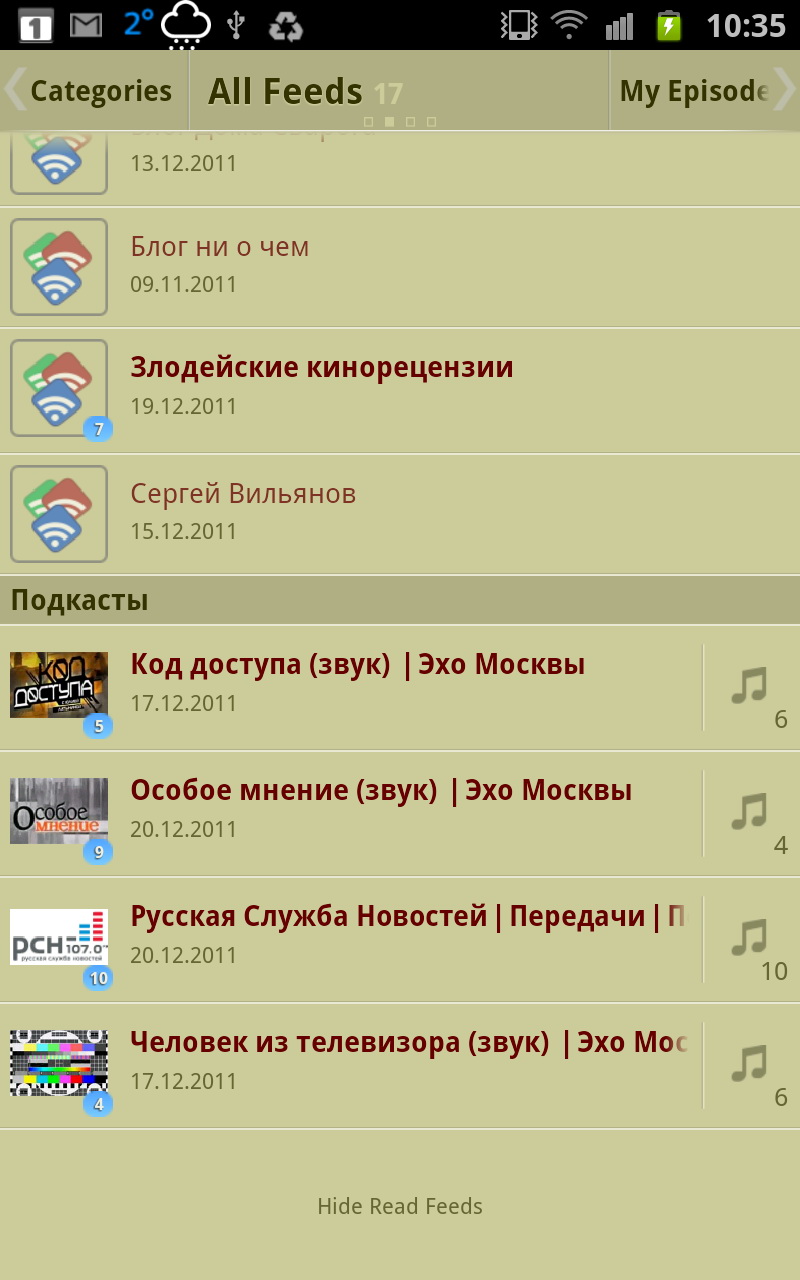Viewport: 800px width, 1280px height.
Task: Tap the right arrow beside My Episodes
Action: pyautogui.click(x=784, y=90)
